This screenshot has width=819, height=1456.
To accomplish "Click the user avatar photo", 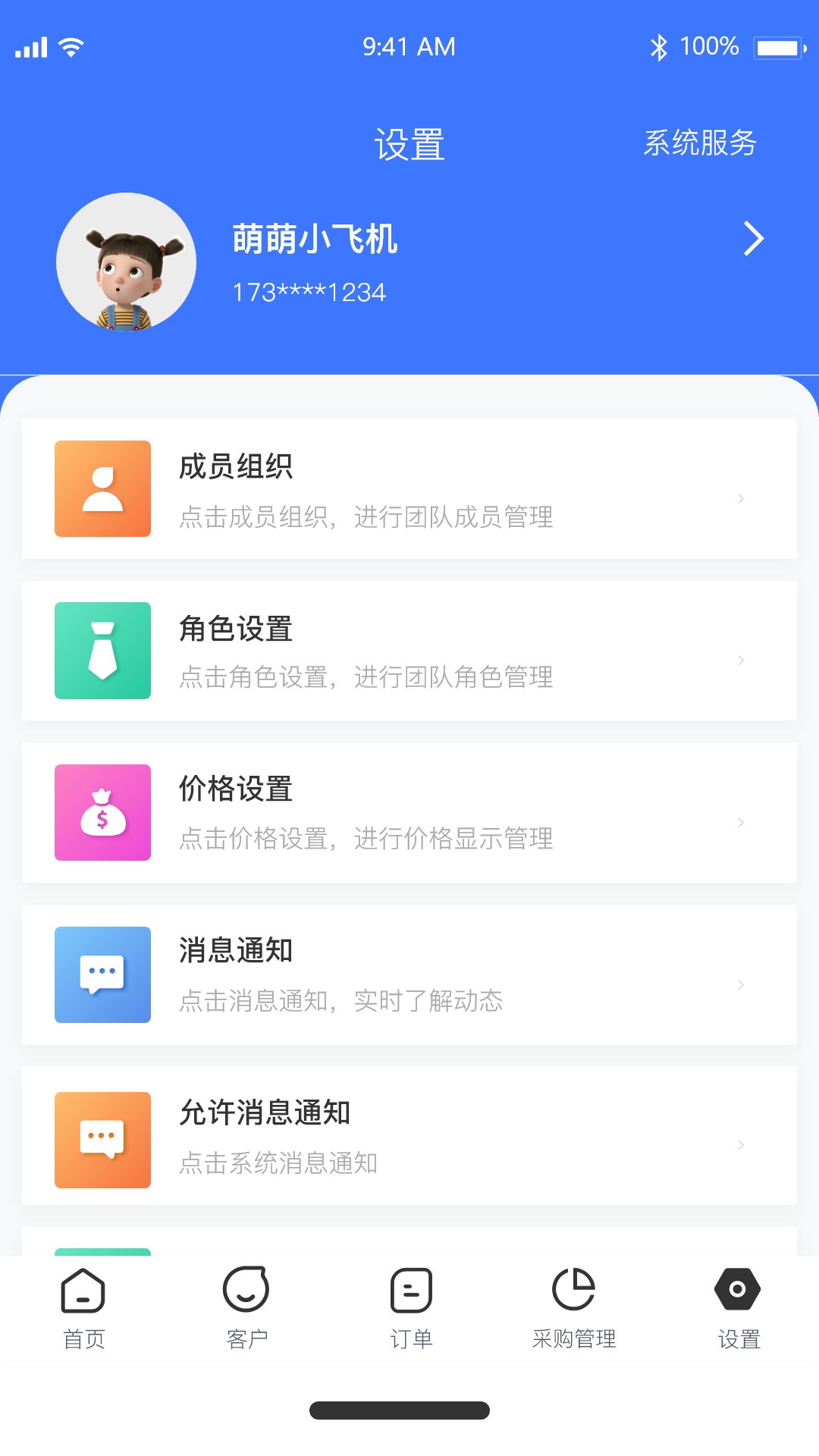I will (126, 262).
